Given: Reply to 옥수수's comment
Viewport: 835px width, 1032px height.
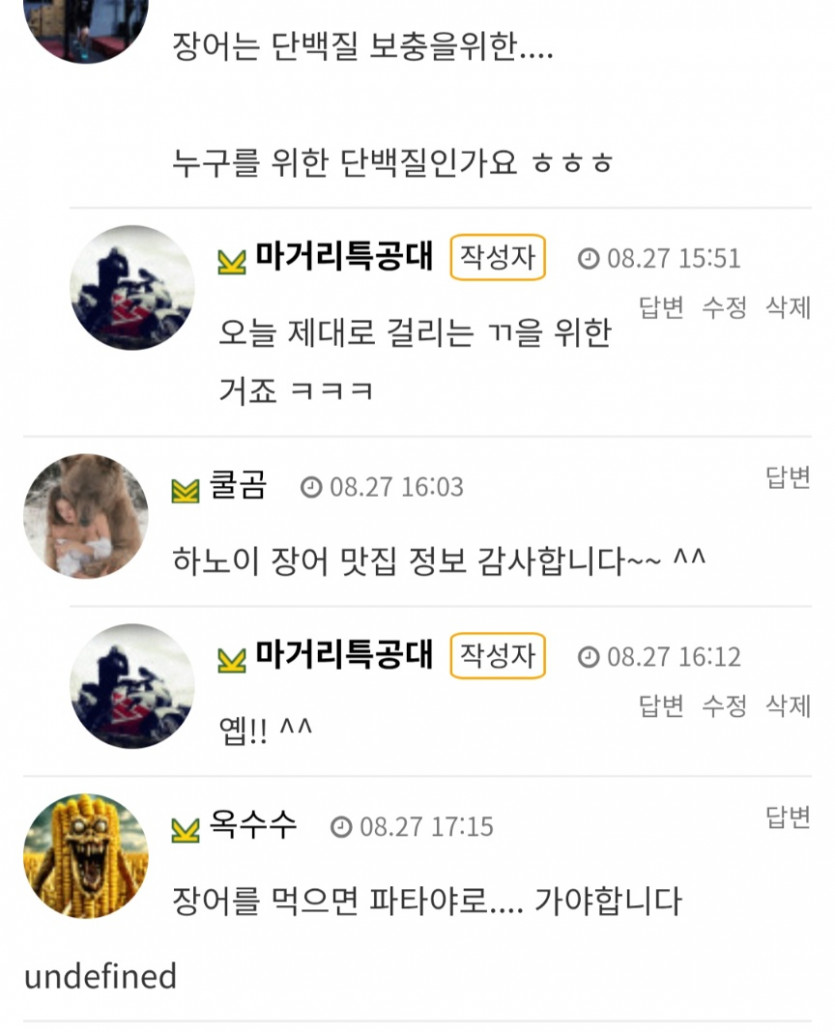Looking at the screenshot, I should (787, 818).
